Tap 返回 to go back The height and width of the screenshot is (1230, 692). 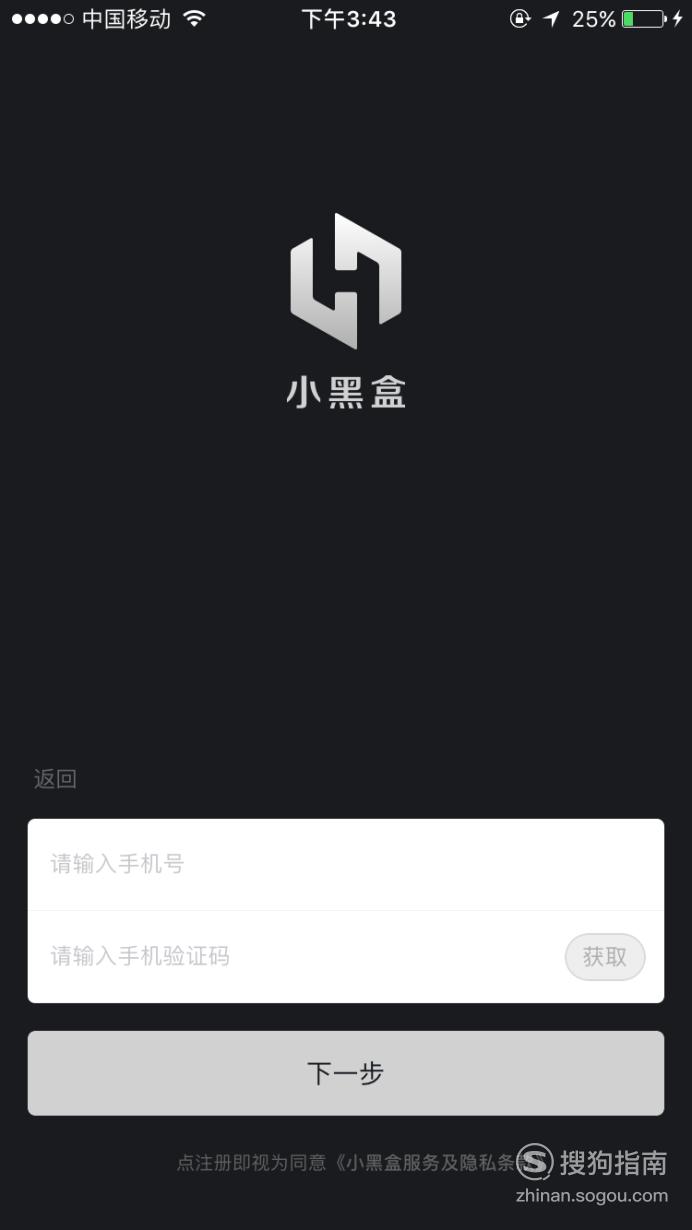(x=55, y=779)
